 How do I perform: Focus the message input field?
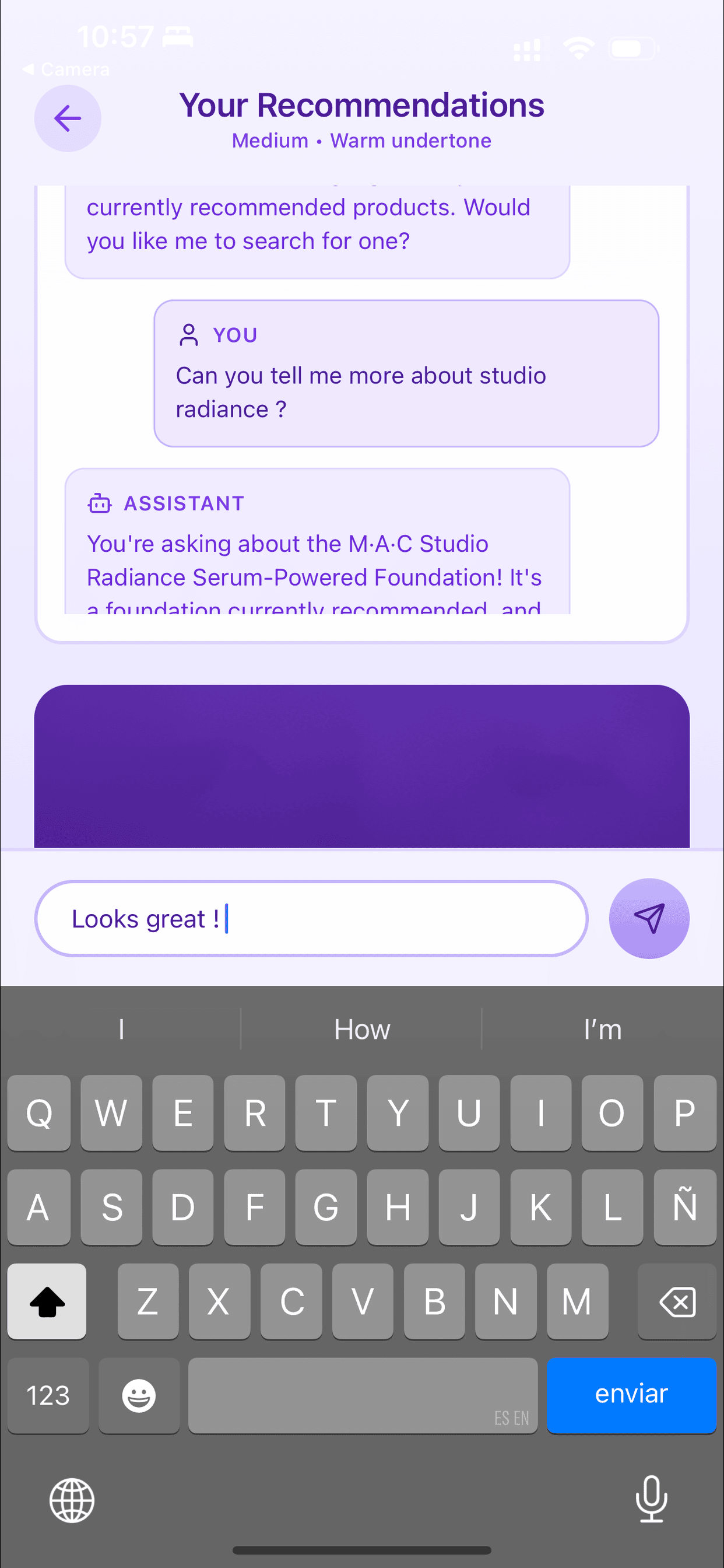click(x=310, y=919)
